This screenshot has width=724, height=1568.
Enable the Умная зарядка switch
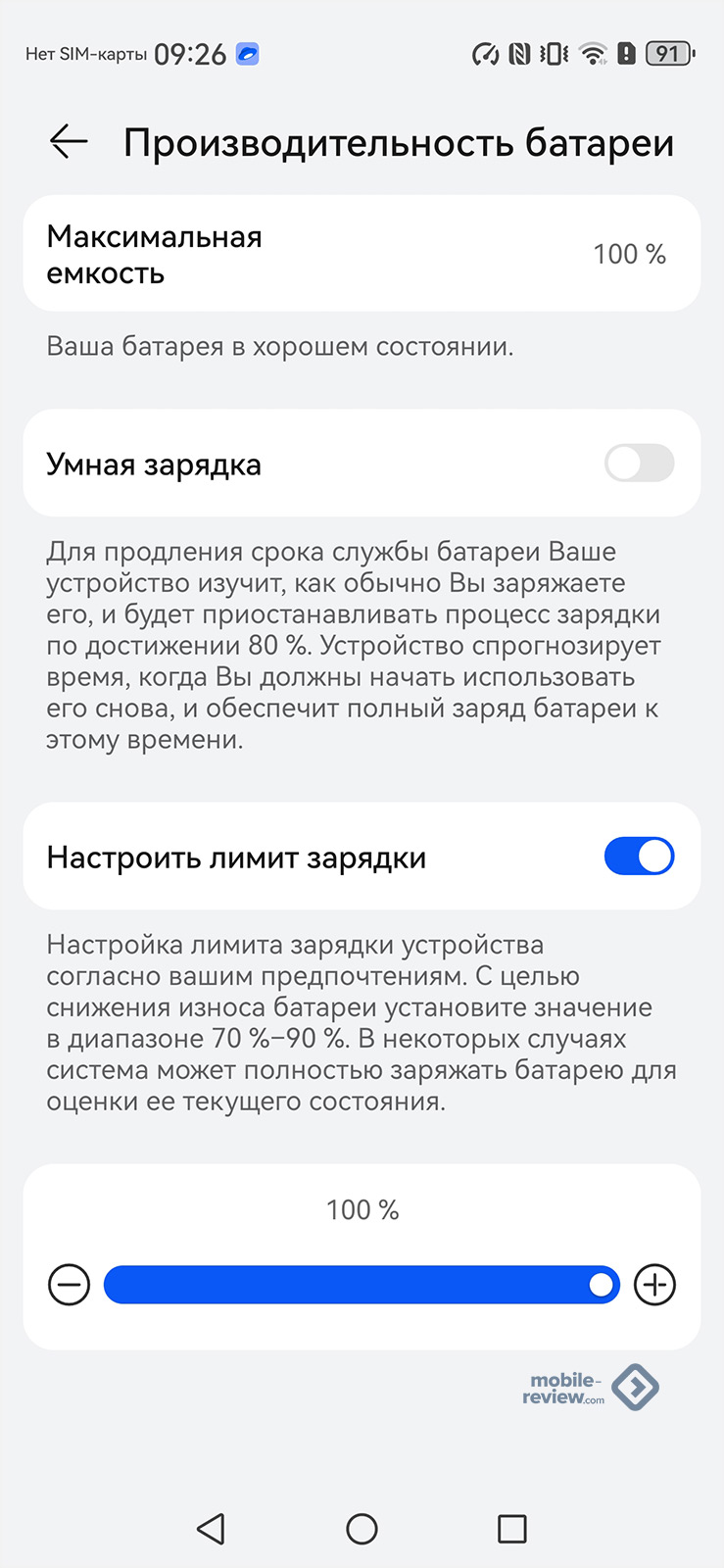click(x=639, y=464)
